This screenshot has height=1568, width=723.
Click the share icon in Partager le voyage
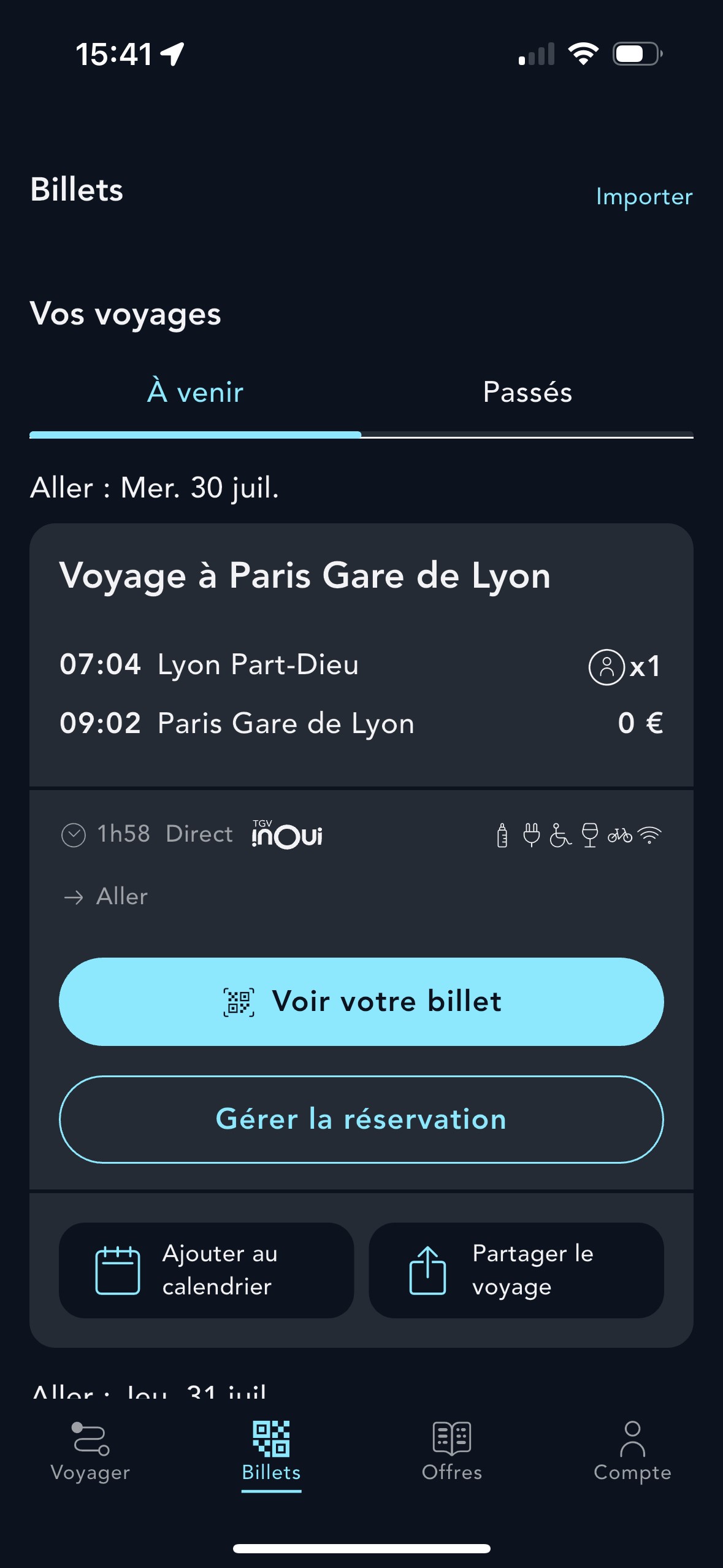click(x=428, y=1270)
